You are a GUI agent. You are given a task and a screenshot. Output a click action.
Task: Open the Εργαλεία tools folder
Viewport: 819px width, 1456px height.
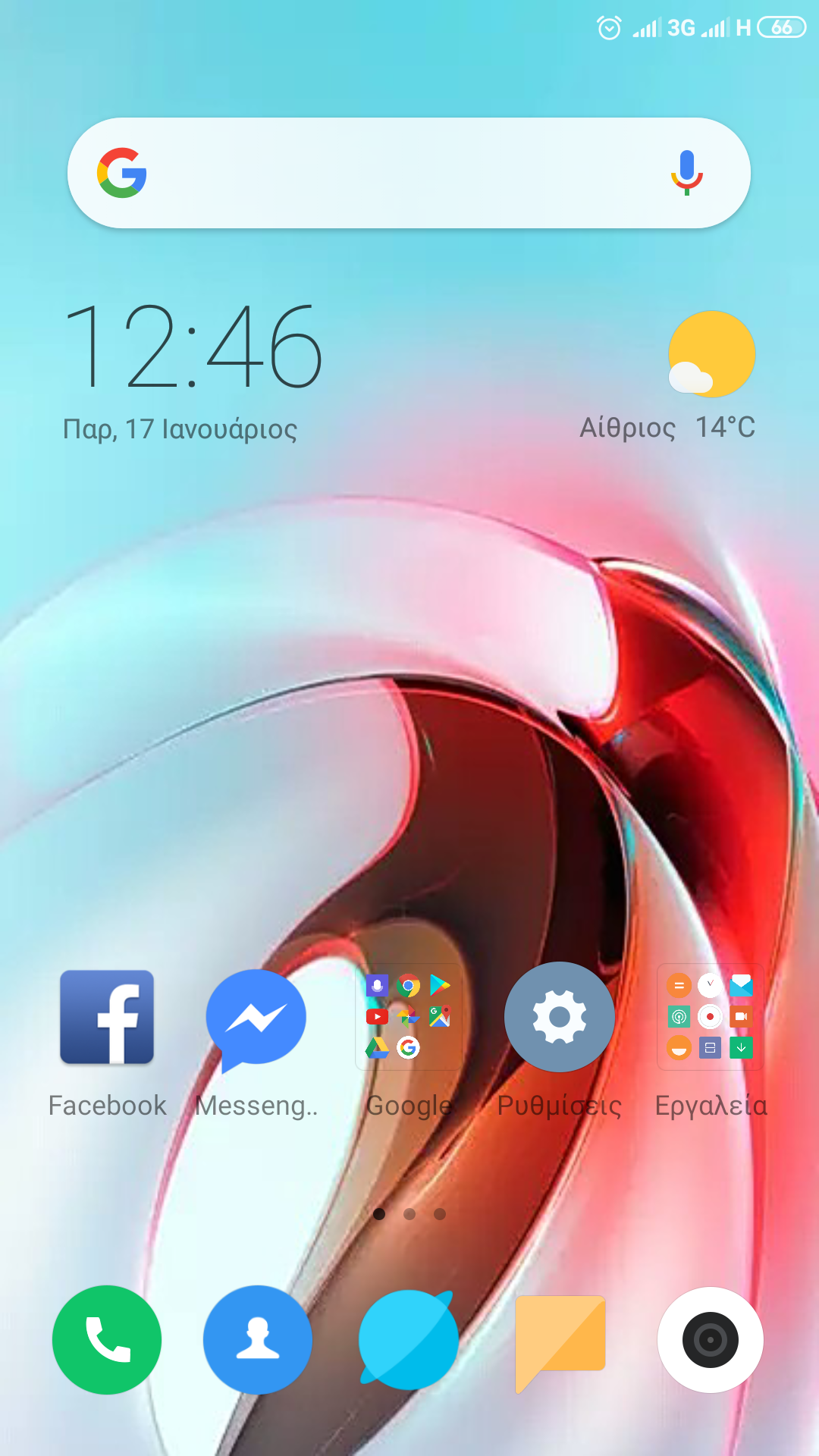(x=711, y=1018)
